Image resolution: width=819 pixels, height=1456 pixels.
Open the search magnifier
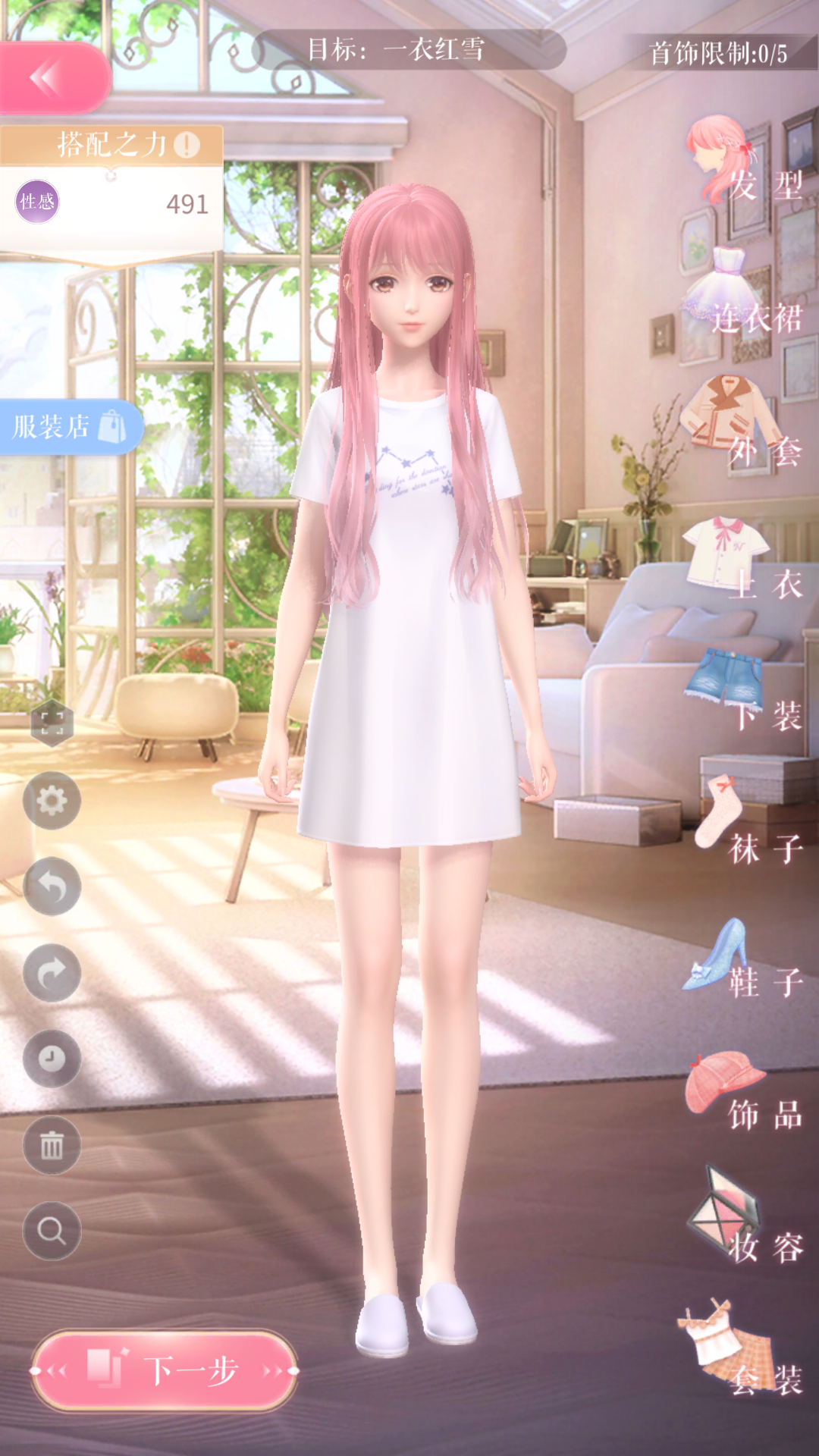[52, 1231]
